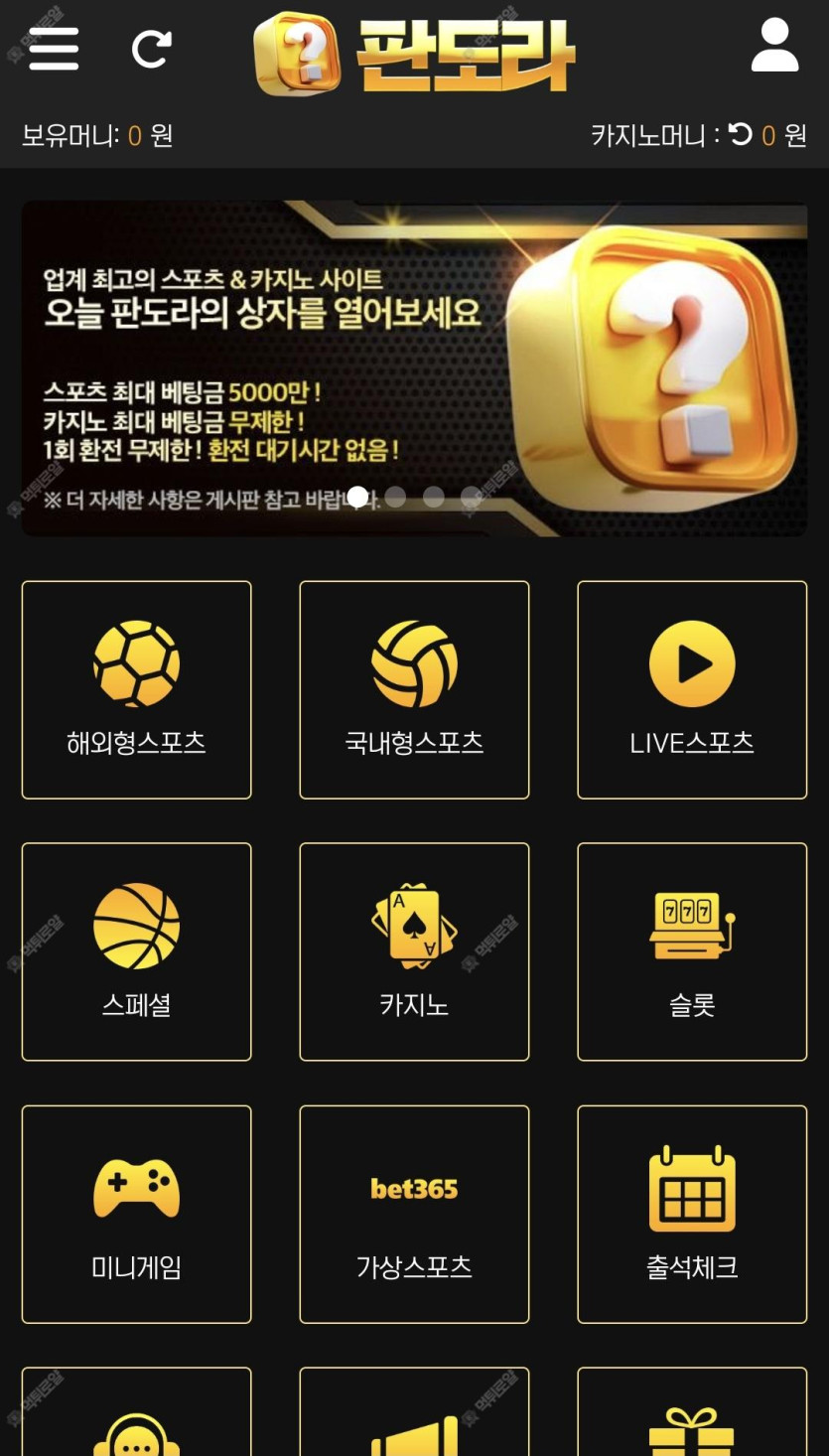Open 국내형스포츠 tile
The height and width of the screenshot is (1456, 829).
(x=414, y=689)
